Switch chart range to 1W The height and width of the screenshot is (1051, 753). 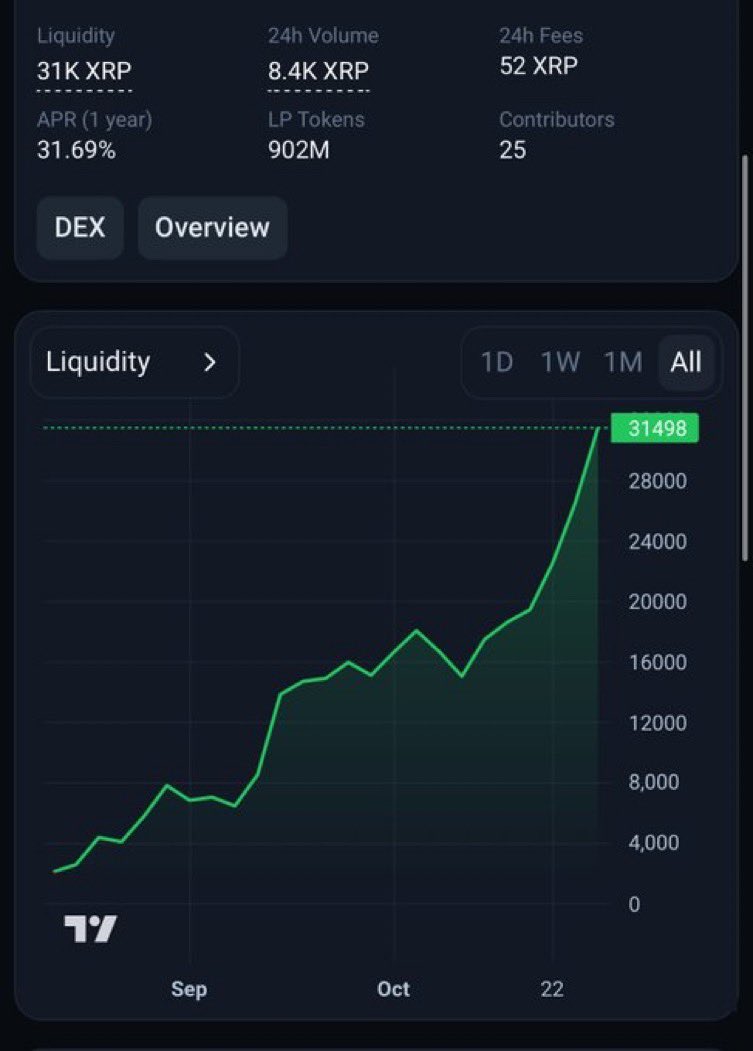tap(560, 362)
